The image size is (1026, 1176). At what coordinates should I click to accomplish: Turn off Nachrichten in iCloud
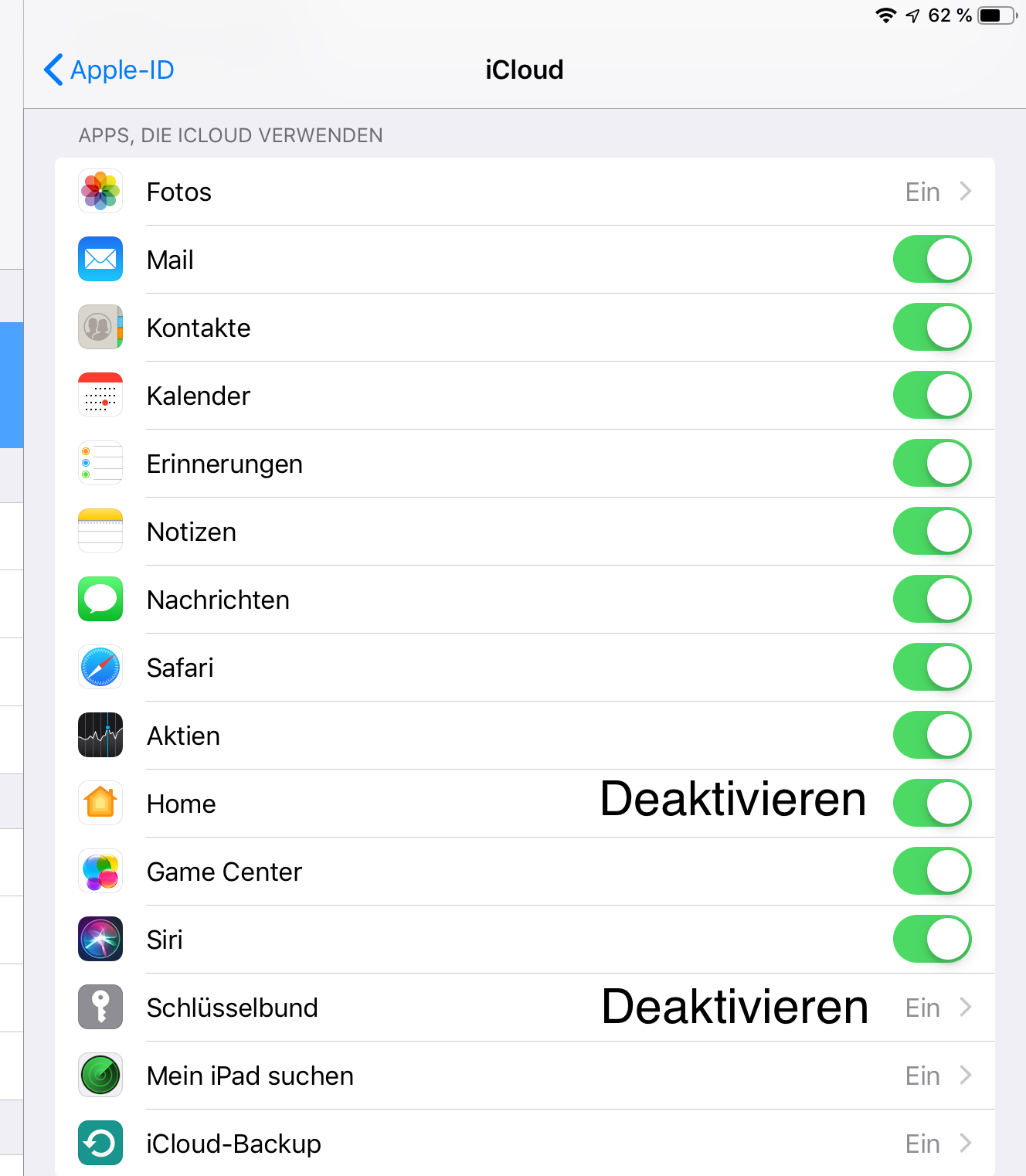click(932, 600)
